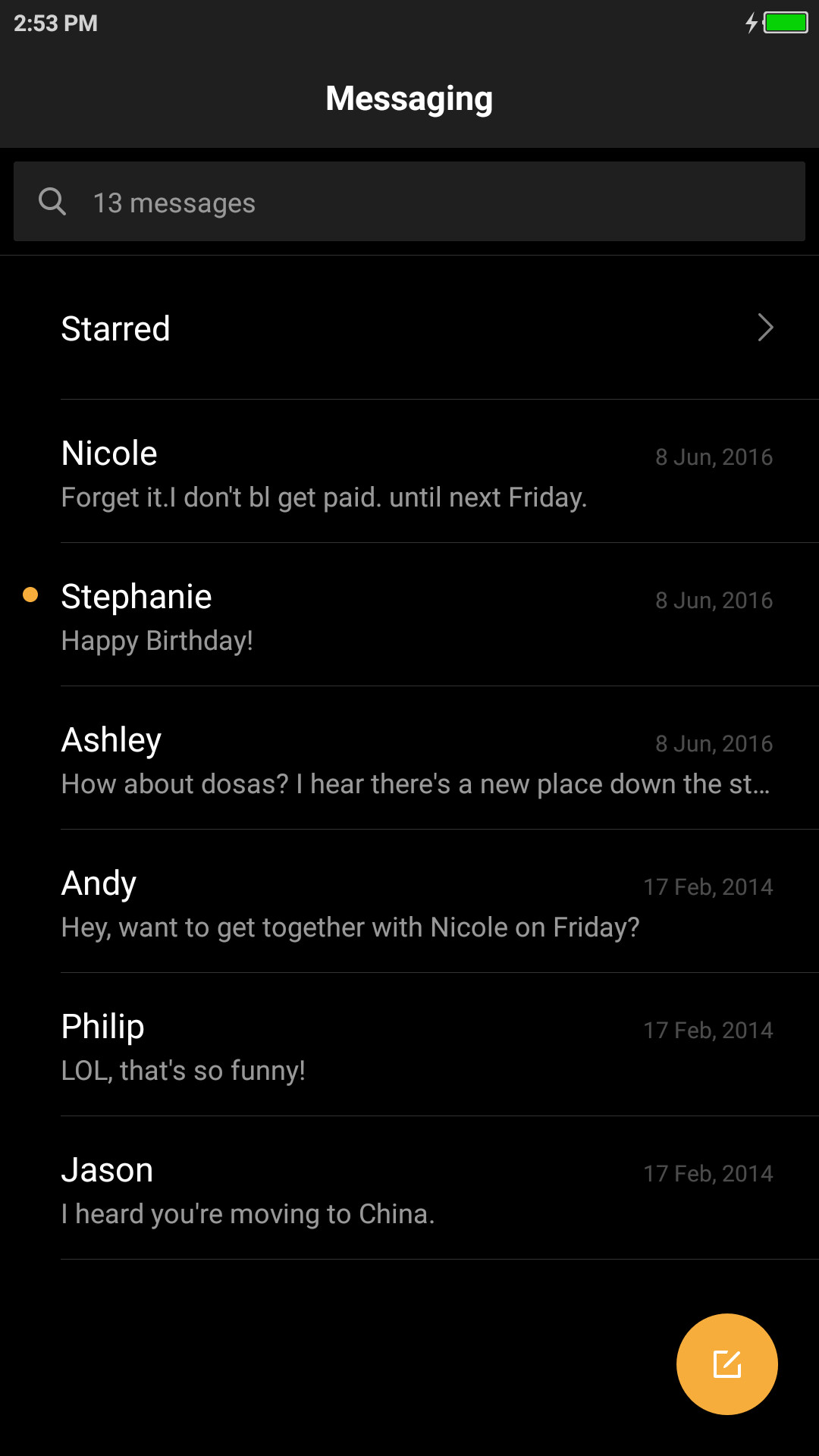Compose a new message

[x=727, y=1364]
